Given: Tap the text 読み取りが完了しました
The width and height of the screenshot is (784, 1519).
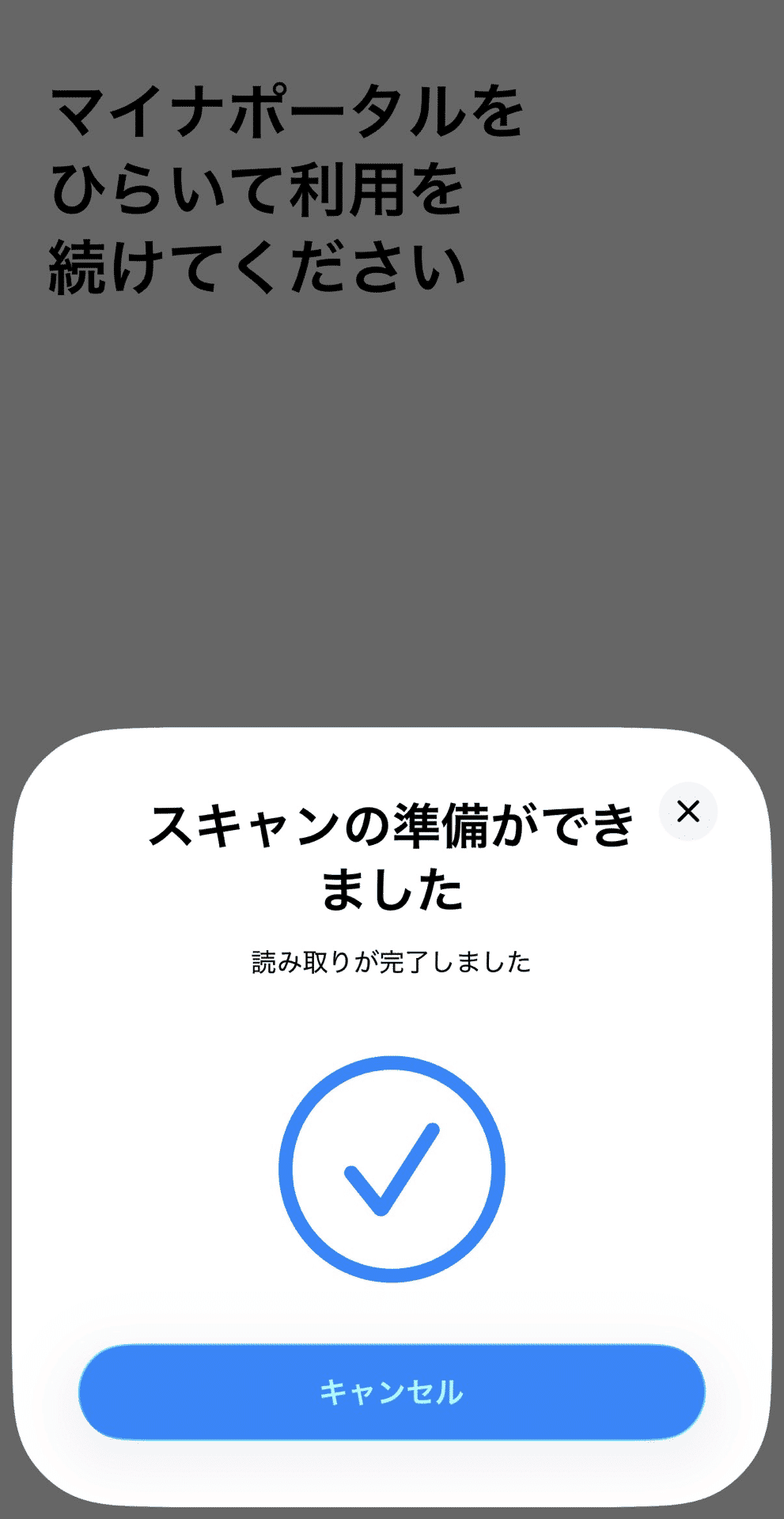Looking at the screenshot, I should (x=389, y=959).
